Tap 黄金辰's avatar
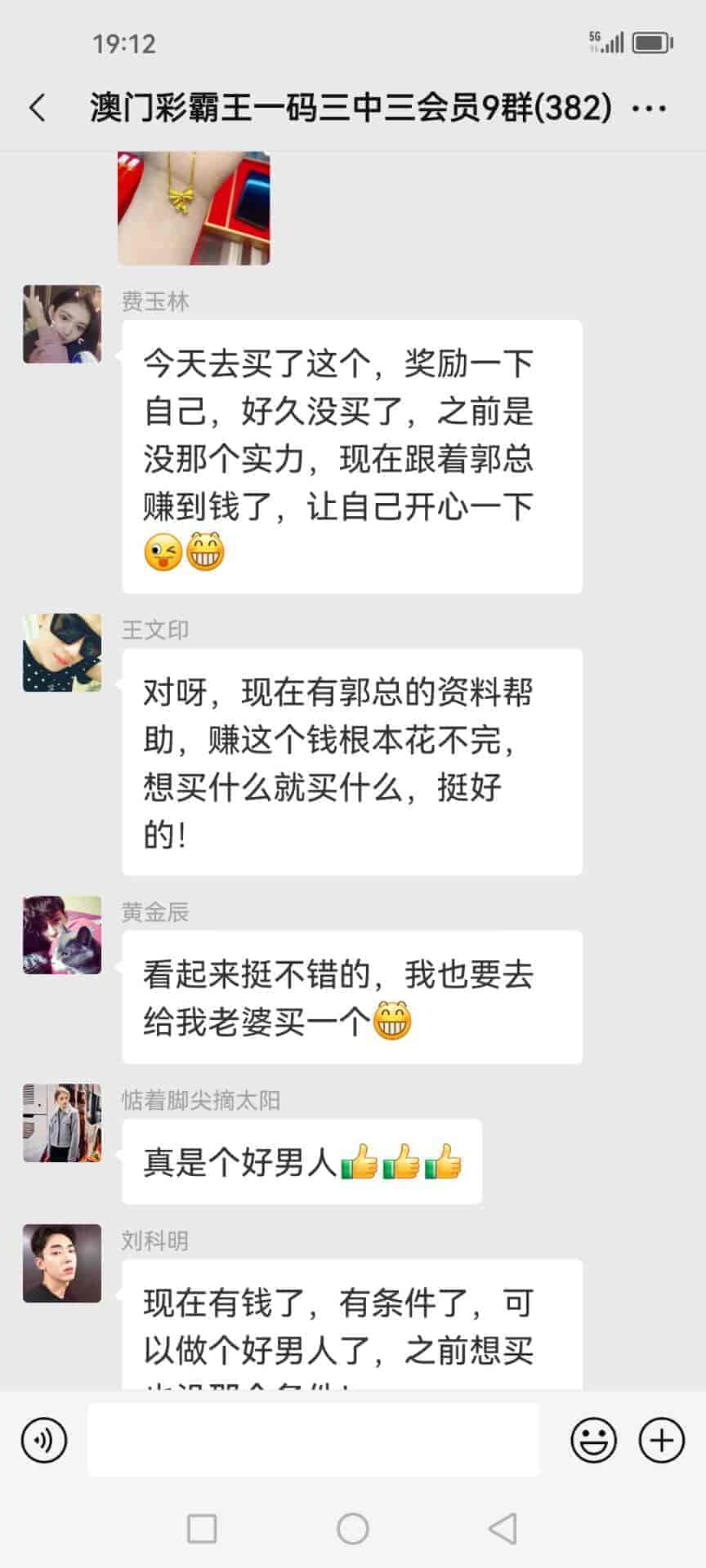The height and width of the screenshot is (1568, 706). [62, 935]
